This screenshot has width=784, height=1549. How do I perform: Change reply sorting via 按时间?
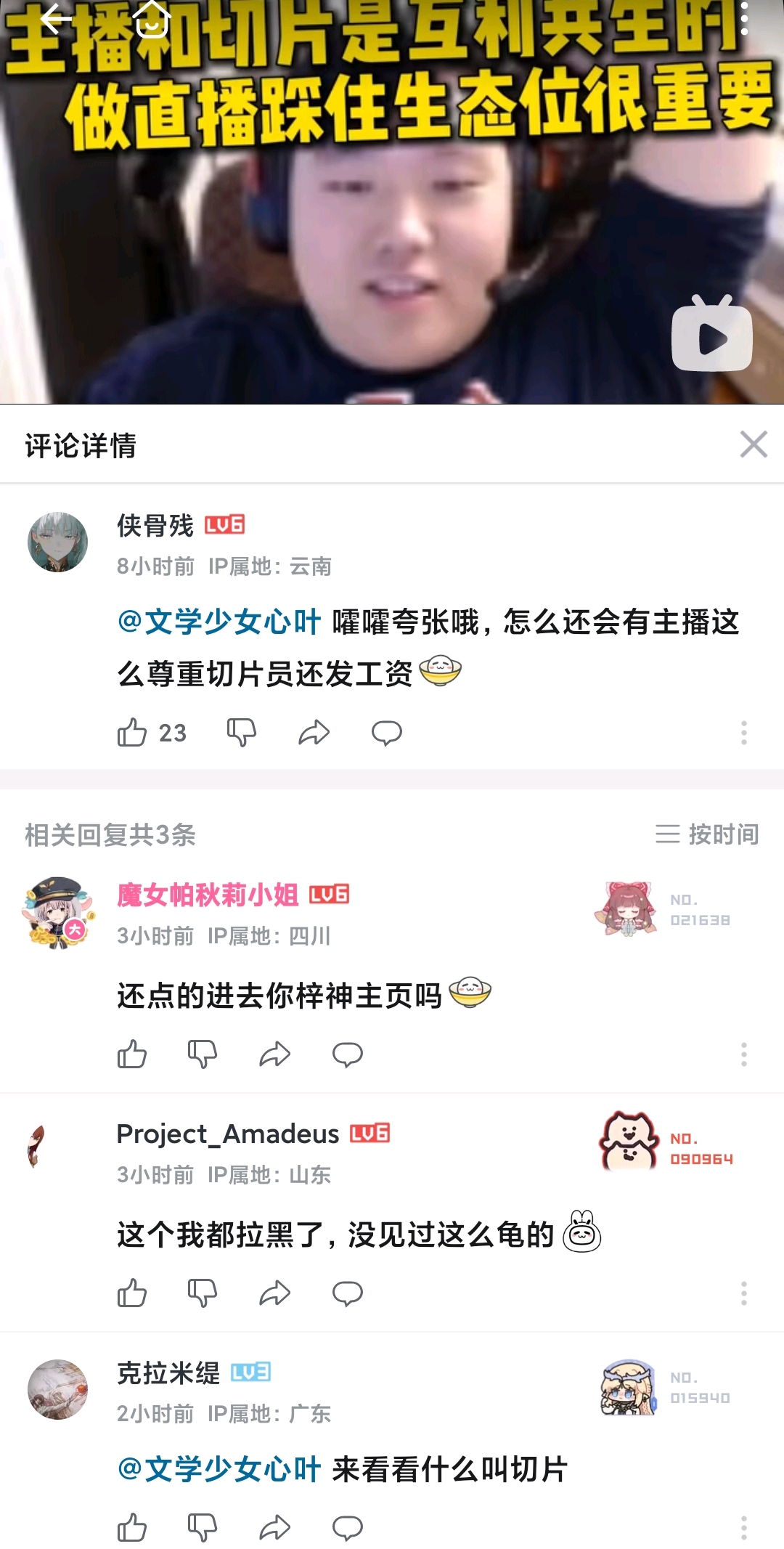[707, 834]
